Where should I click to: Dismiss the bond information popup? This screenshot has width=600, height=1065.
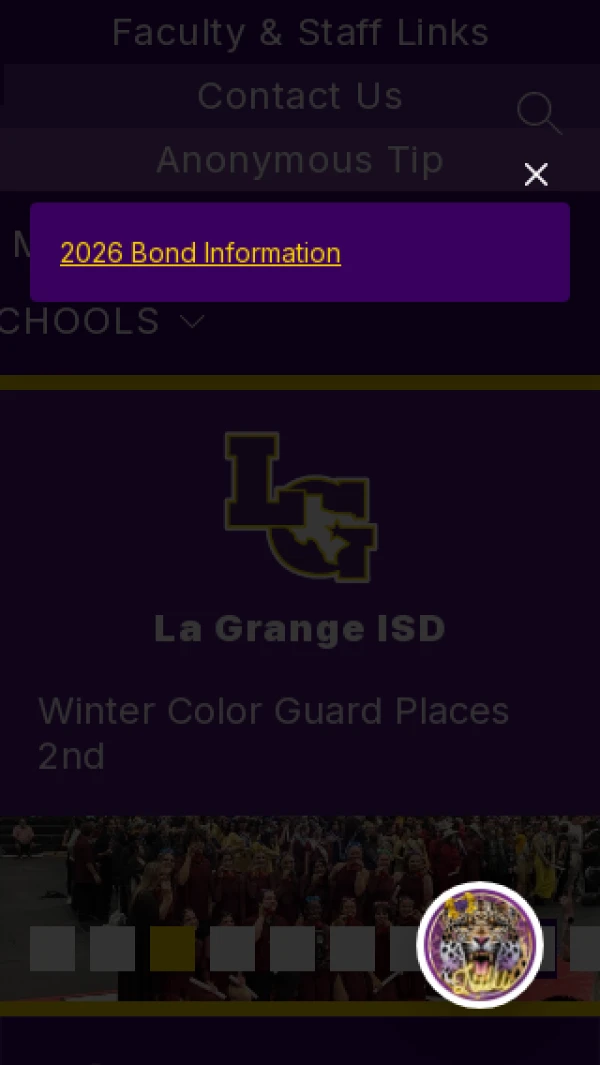[536, 175]
